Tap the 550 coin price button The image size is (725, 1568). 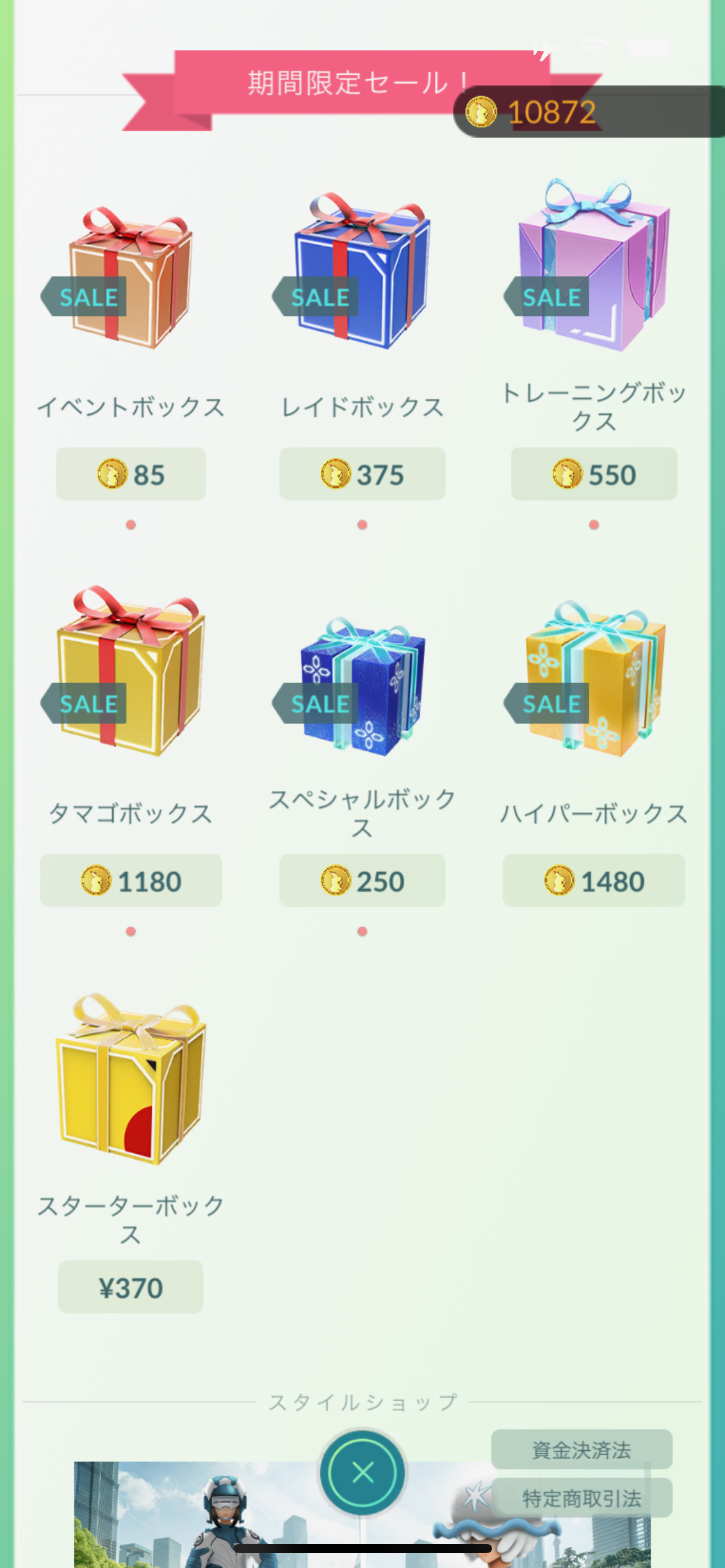coord(594,474)
